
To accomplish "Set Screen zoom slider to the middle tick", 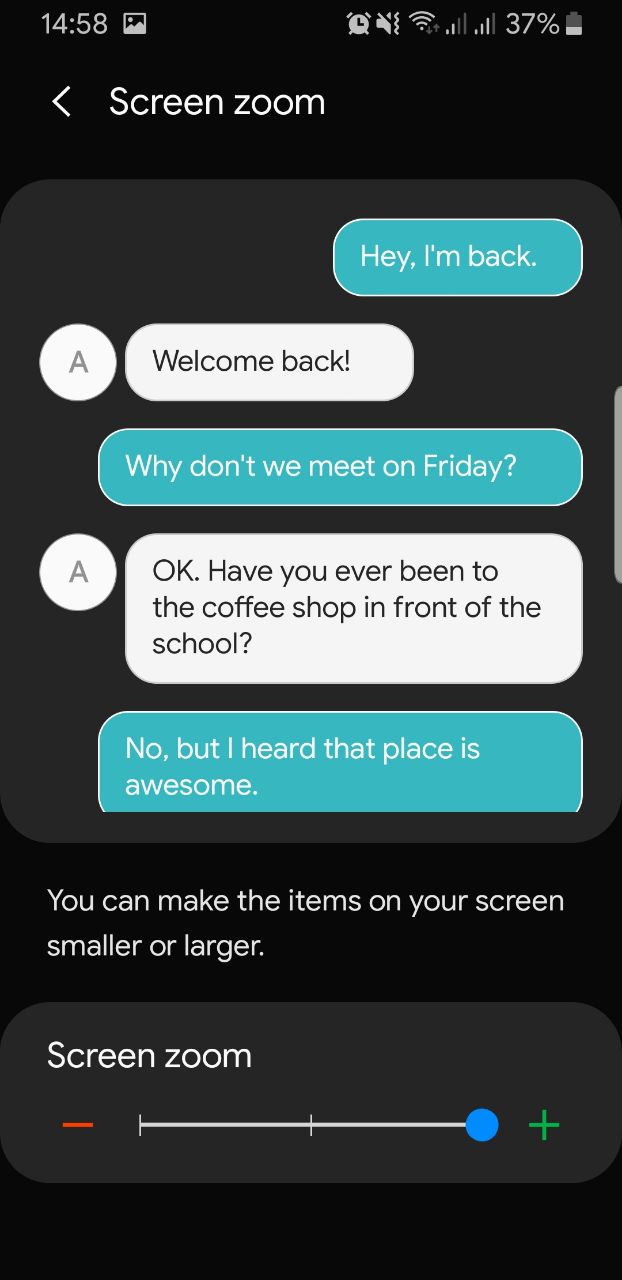I will [311, 1125].
